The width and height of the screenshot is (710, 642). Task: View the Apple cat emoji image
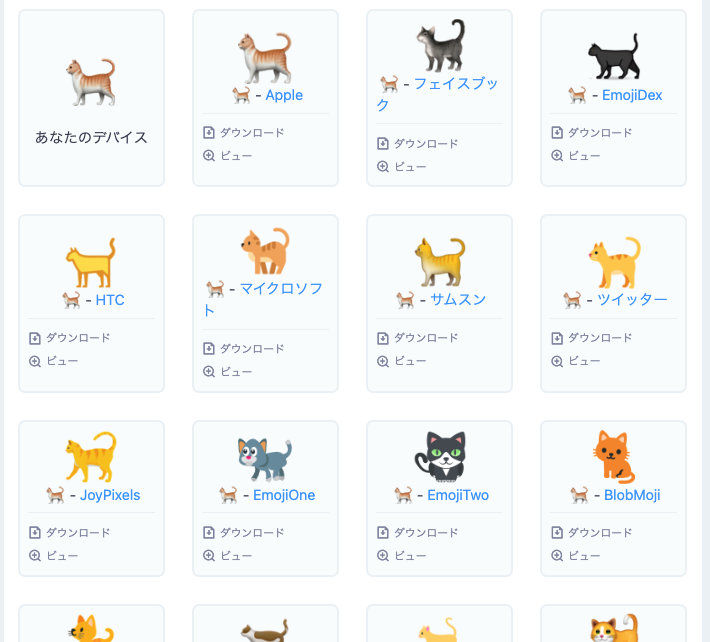pos(235,155)
